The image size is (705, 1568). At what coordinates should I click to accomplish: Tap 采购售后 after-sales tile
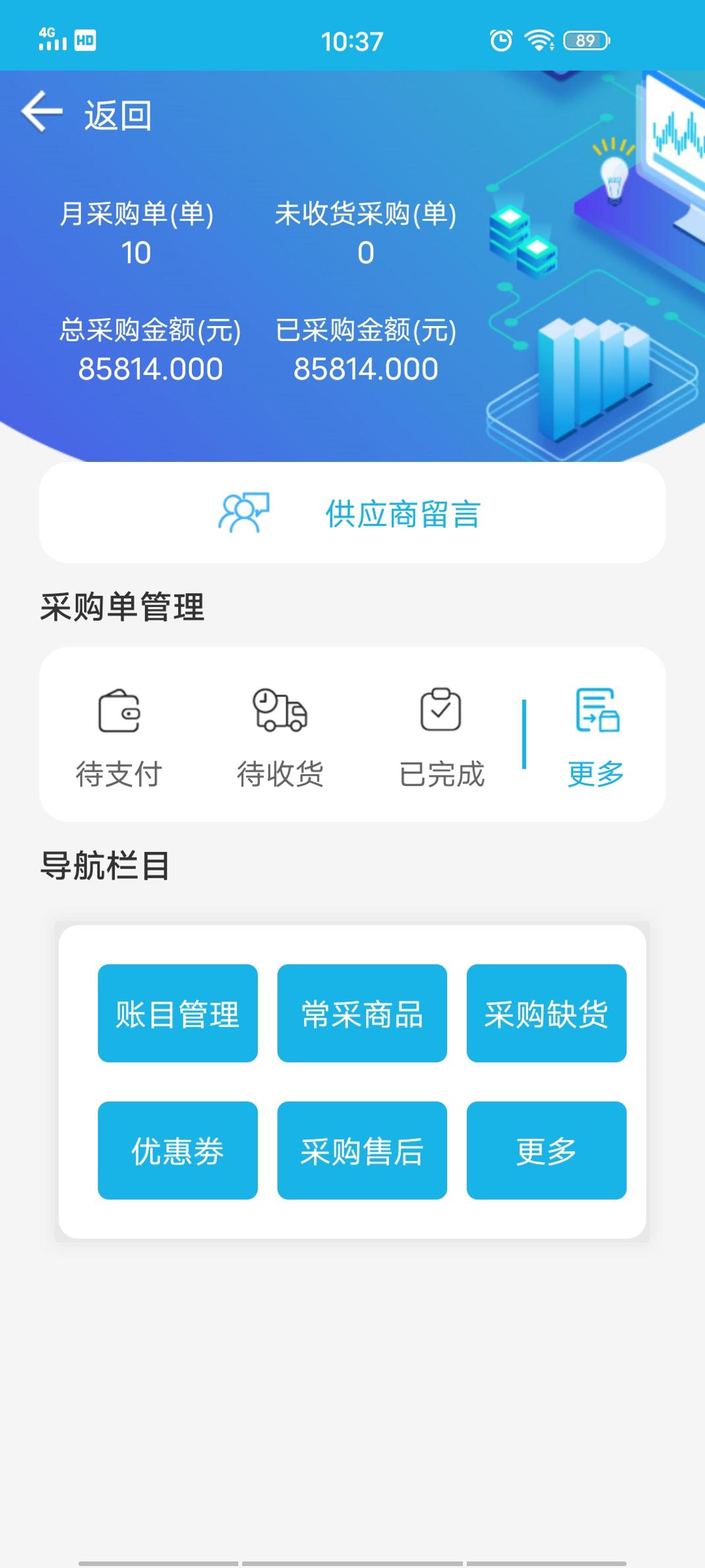[362, 1152]
